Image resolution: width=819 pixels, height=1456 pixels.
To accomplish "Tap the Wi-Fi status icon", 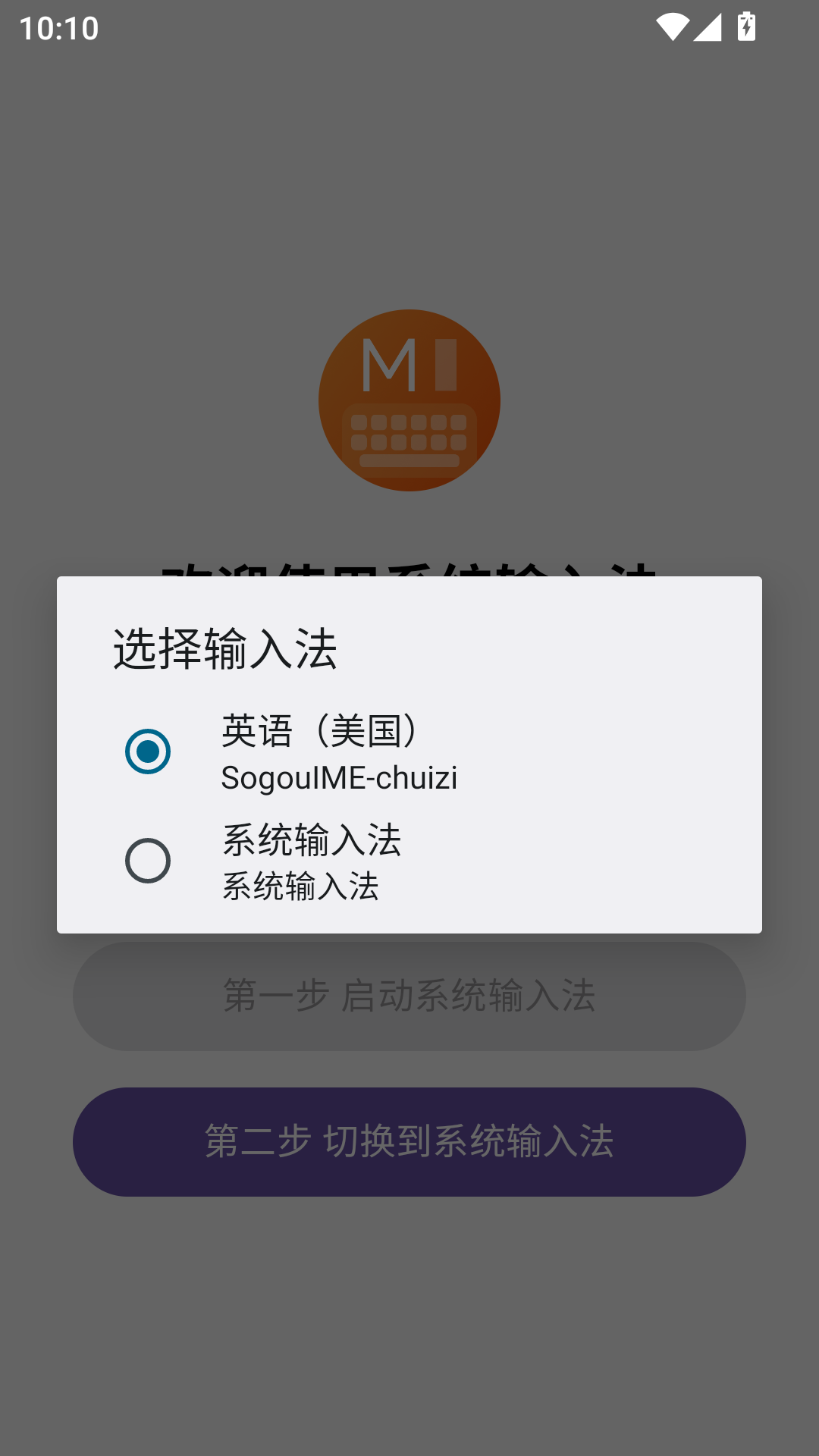I will (x=674, y=27).
